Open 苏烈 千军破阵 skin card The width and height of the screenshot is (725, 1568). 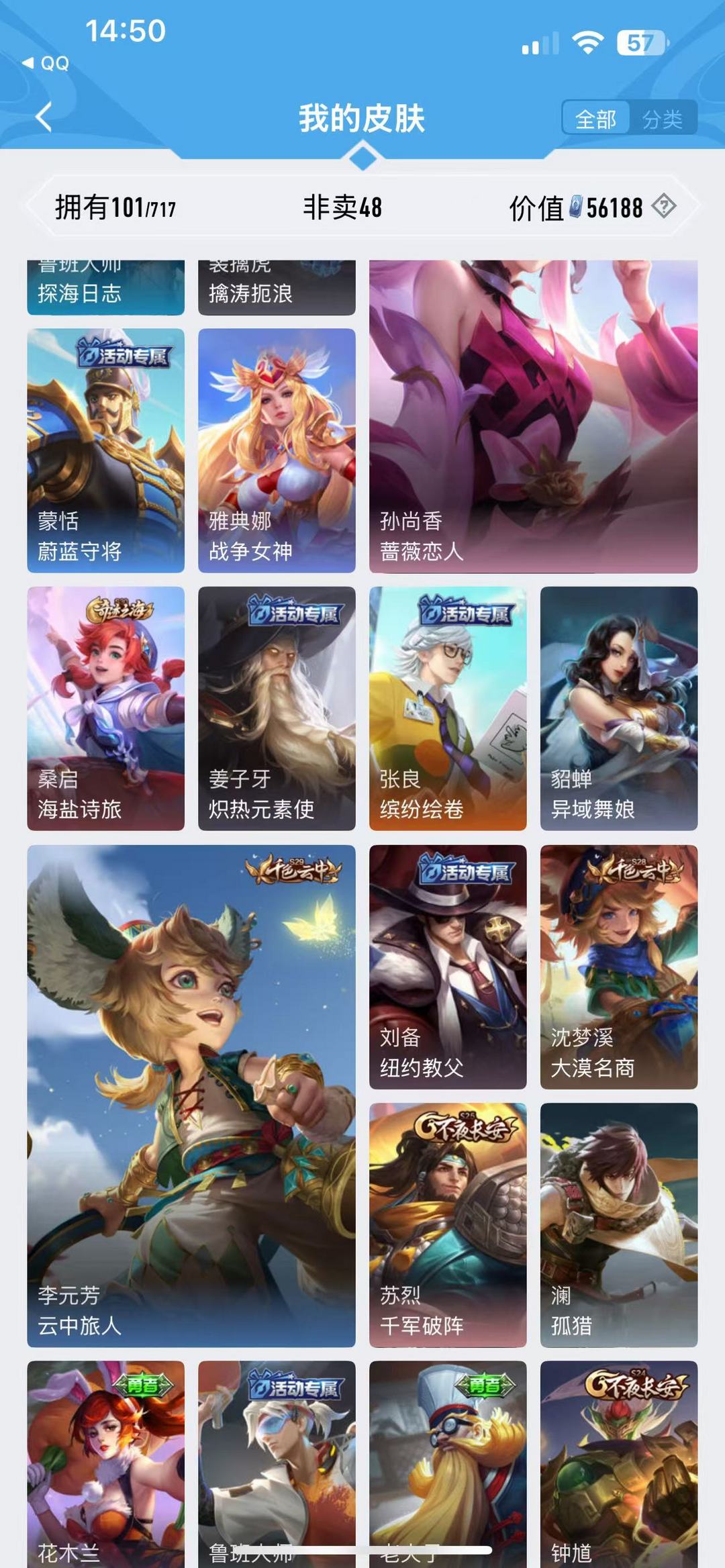(448, 1225)
